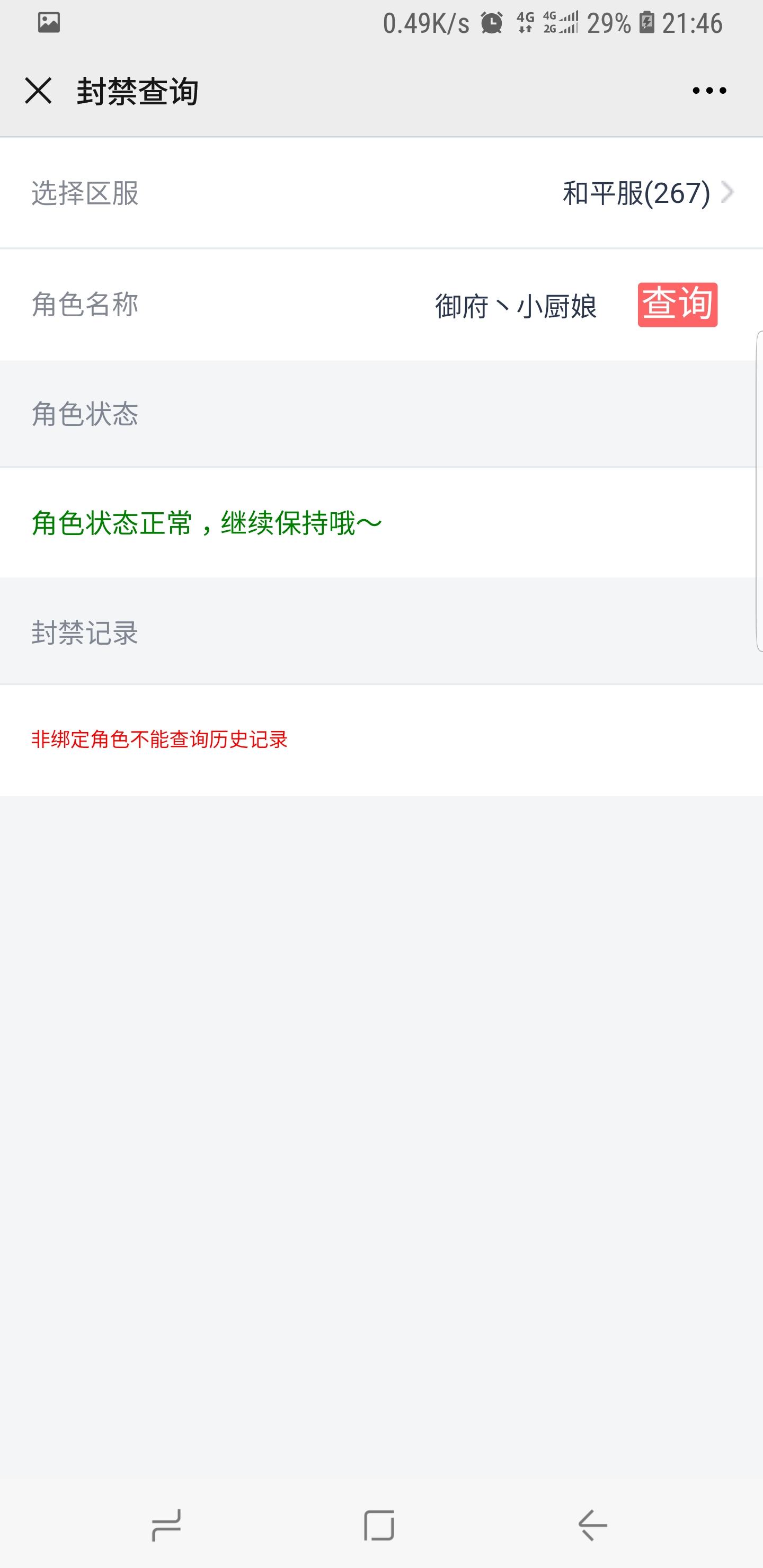Go to home via the system home button
The image size is (763, 1568).
point(379,1525)
